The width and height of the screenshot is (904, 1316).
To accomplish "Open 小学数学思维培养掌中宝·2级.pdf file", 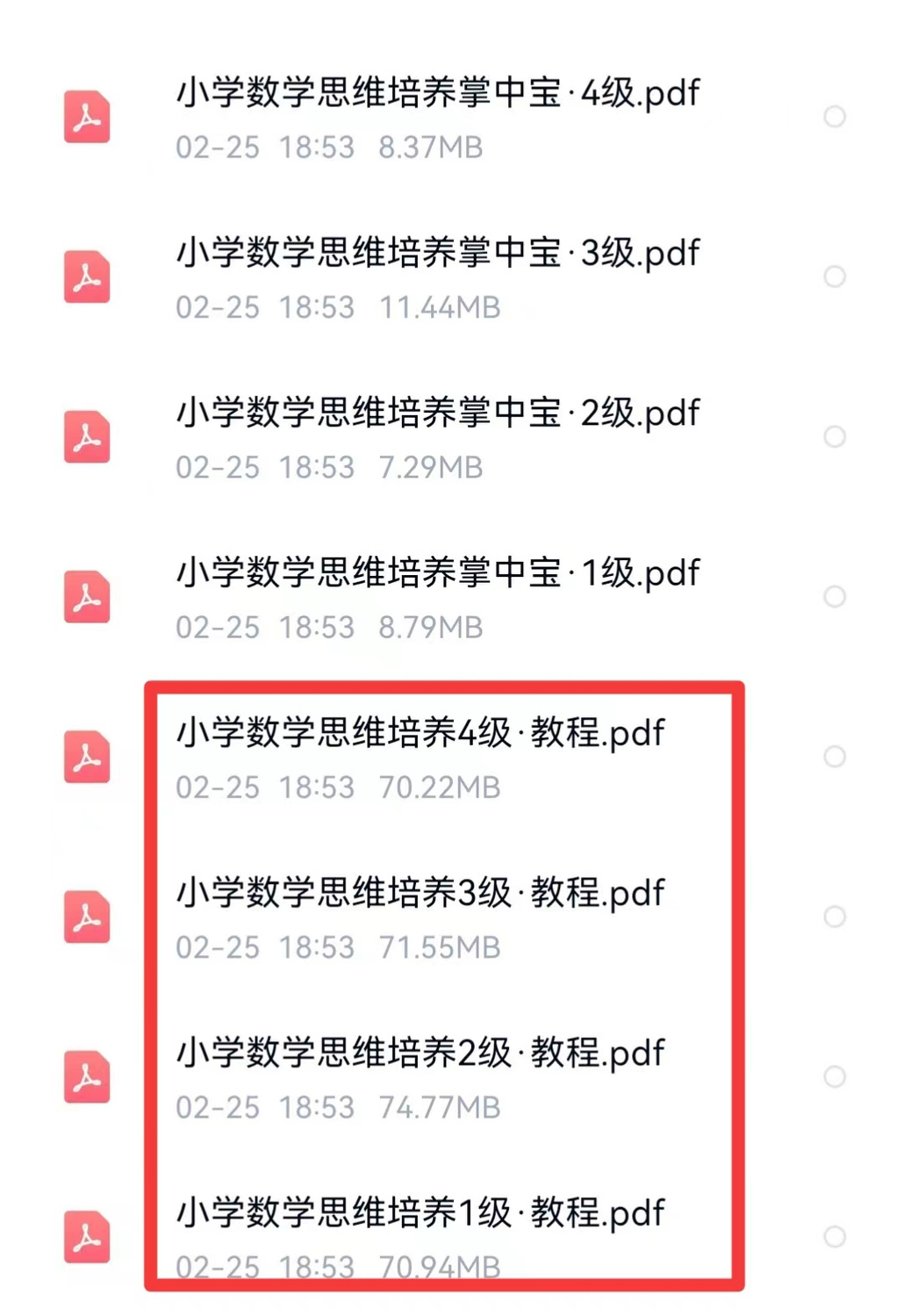I will click(438, 413).
